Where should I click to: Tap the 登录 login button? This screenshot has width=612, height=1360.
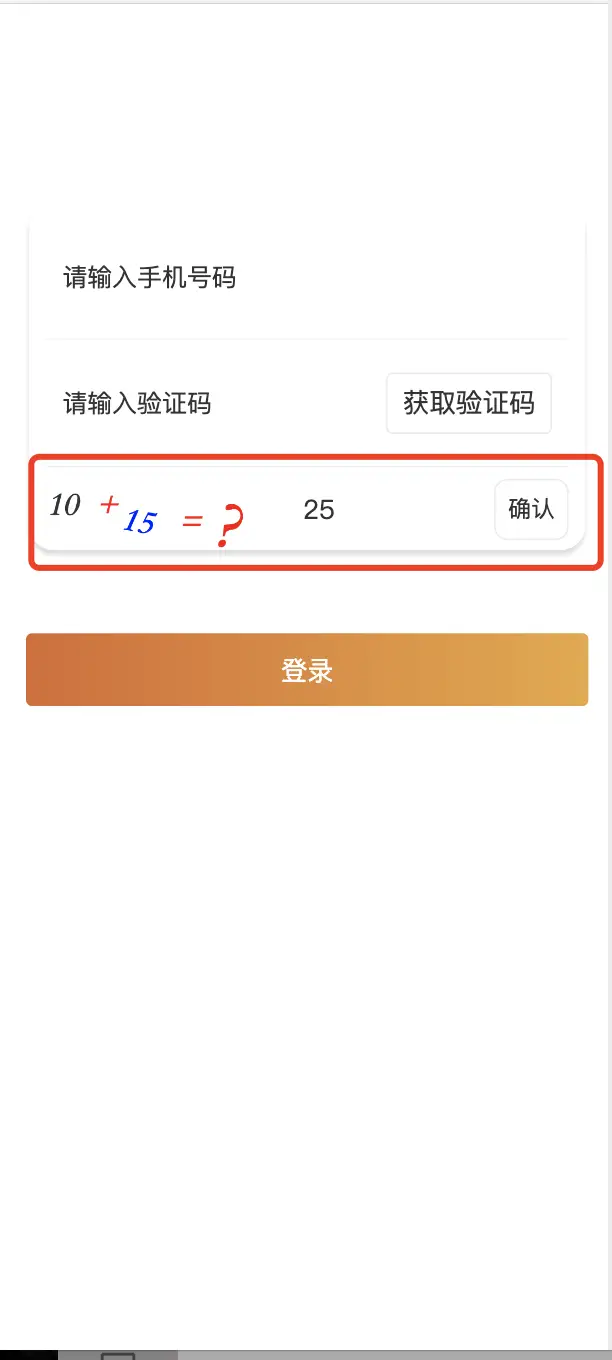307,670
